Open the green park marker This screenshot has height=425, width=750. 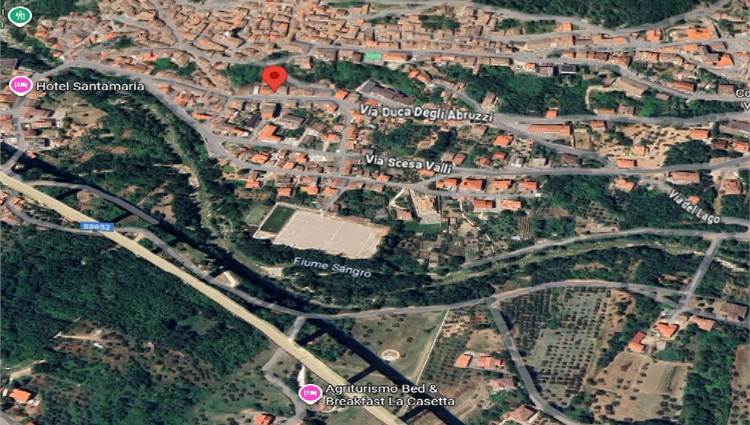(18, 15)
